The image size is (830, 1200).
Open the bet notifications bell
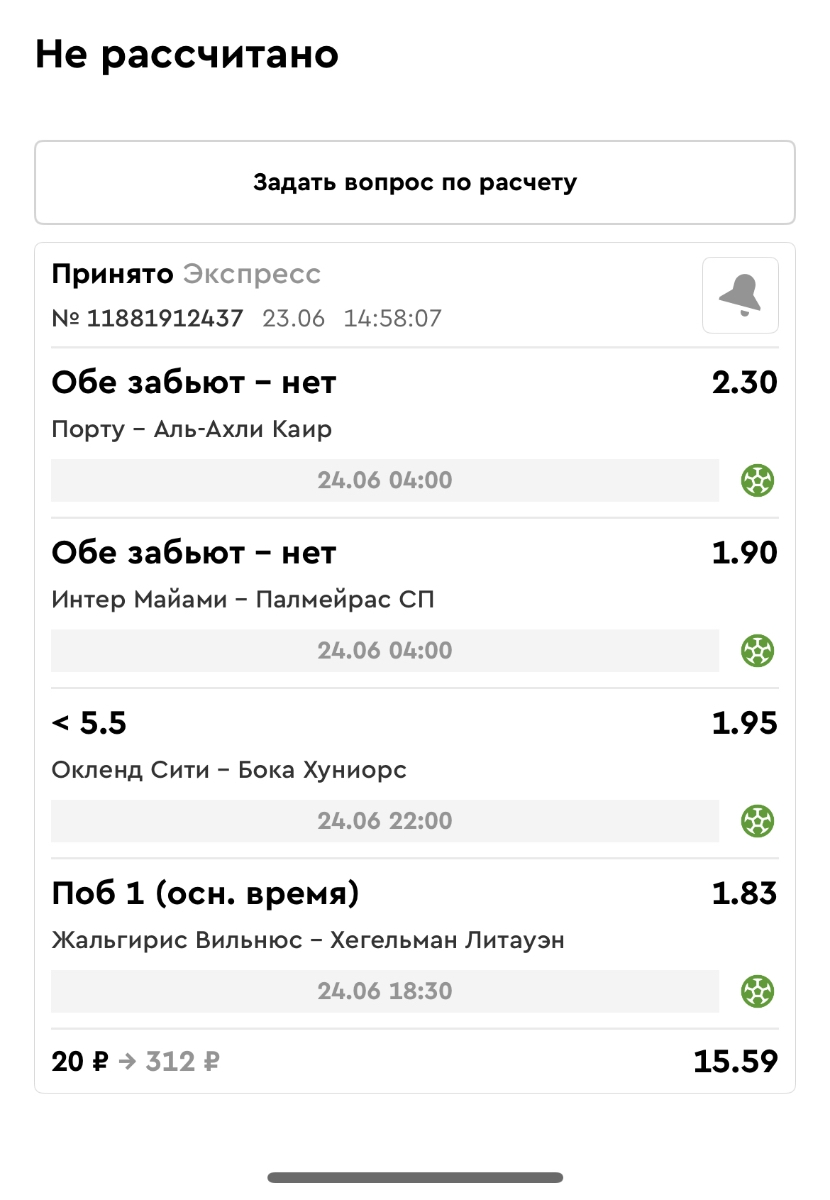tap(740, 295)
